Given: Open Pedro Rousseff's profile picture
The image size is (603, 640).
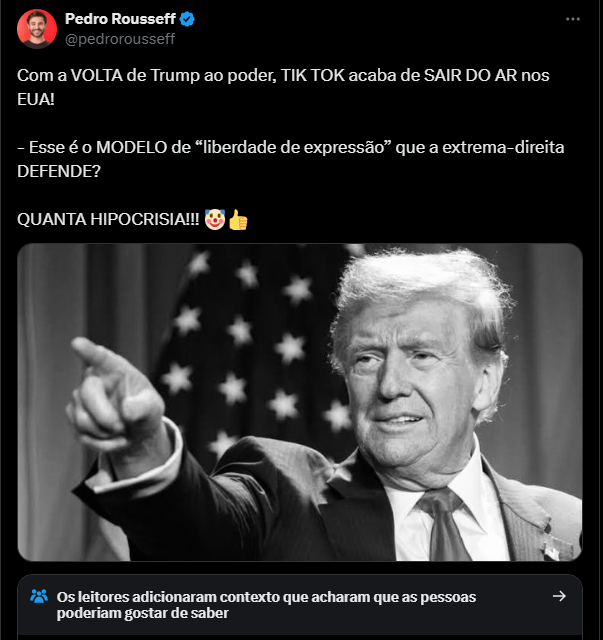Looking at the screenshot, I should pos(37,29).
